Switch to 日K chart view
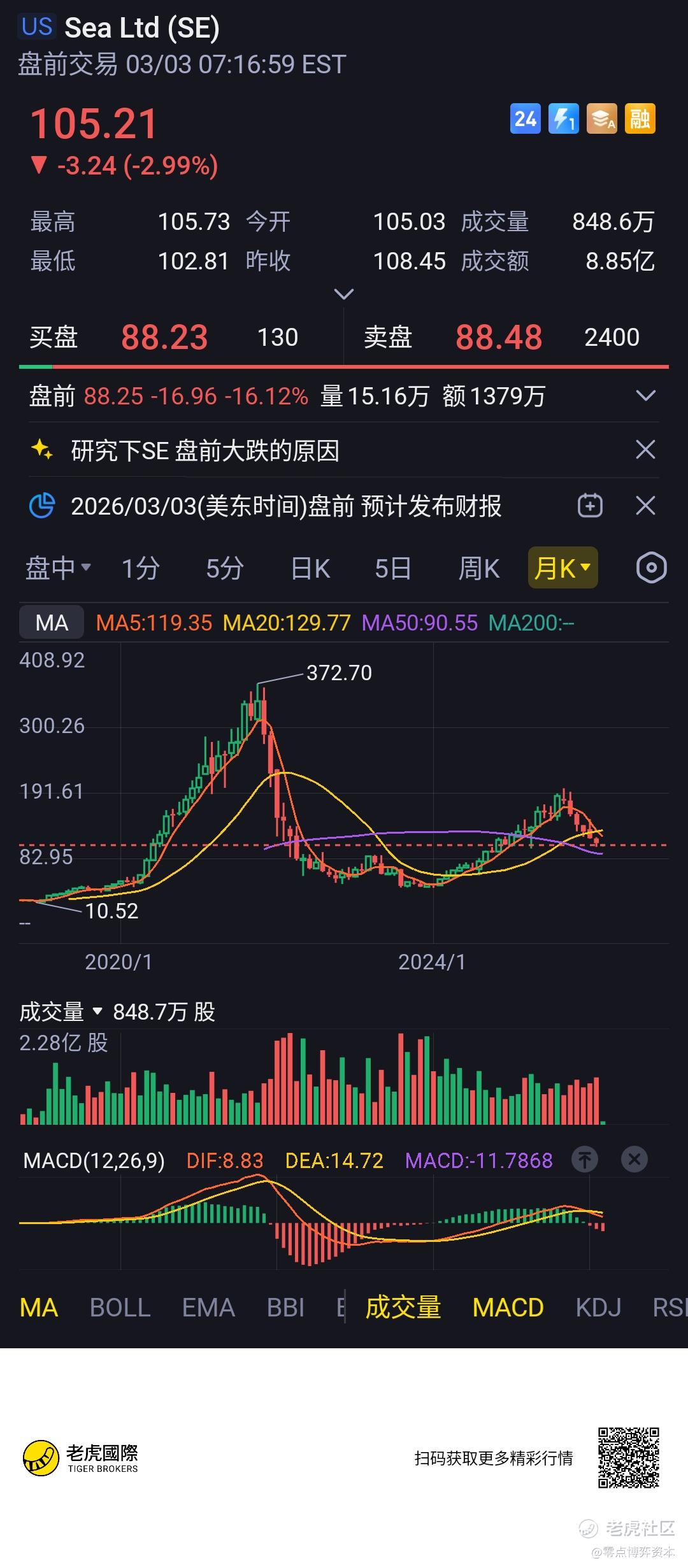 [310, 568]
